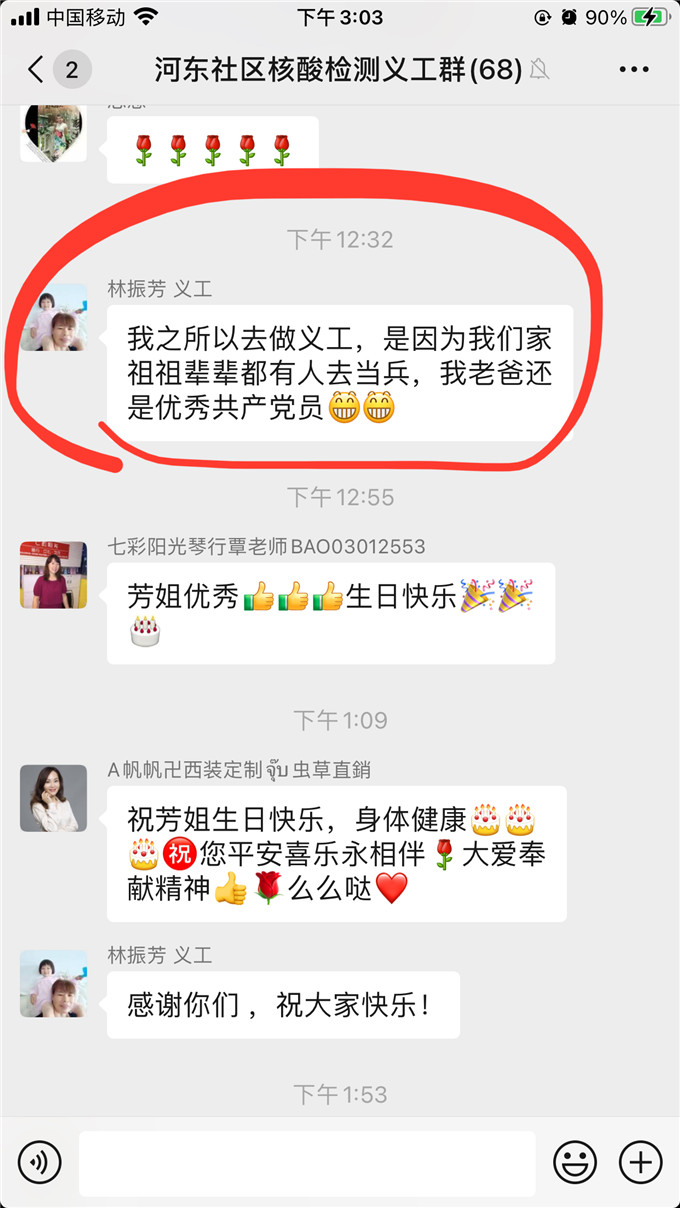The height and width of the screenshot is (1208, 680).
Task: Open 林振芳's avatar beside 我之所以去做义工 message
Action: pos(53,317)
